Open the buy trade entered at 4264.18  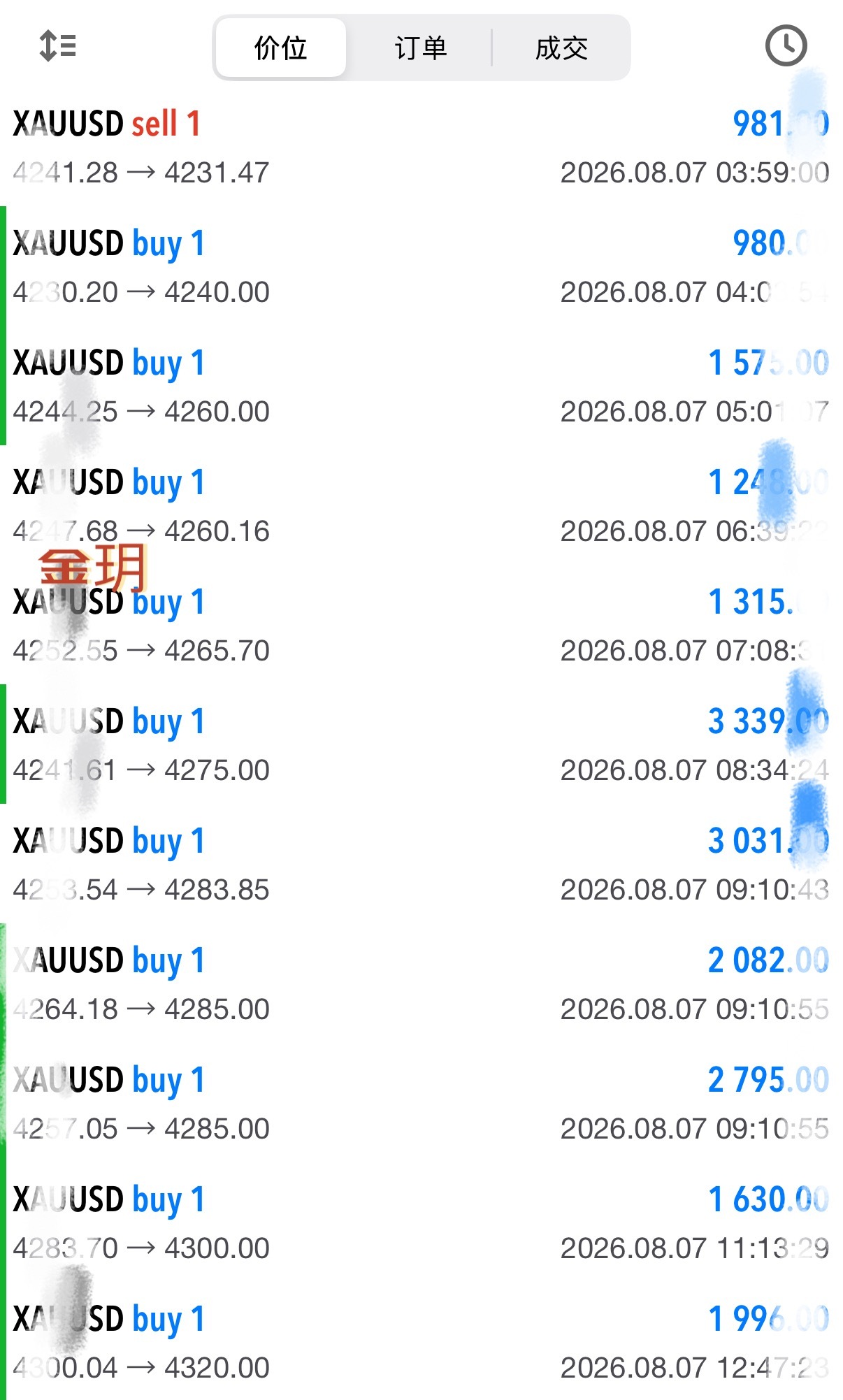tap(421, 983)
